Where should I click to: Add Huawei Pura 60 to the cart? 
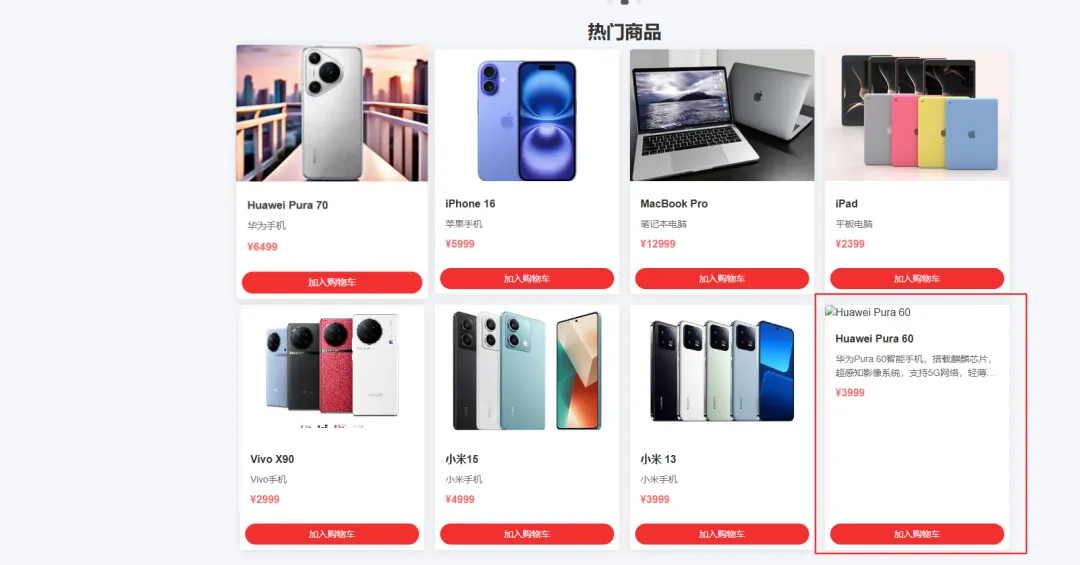coord(916,534)
